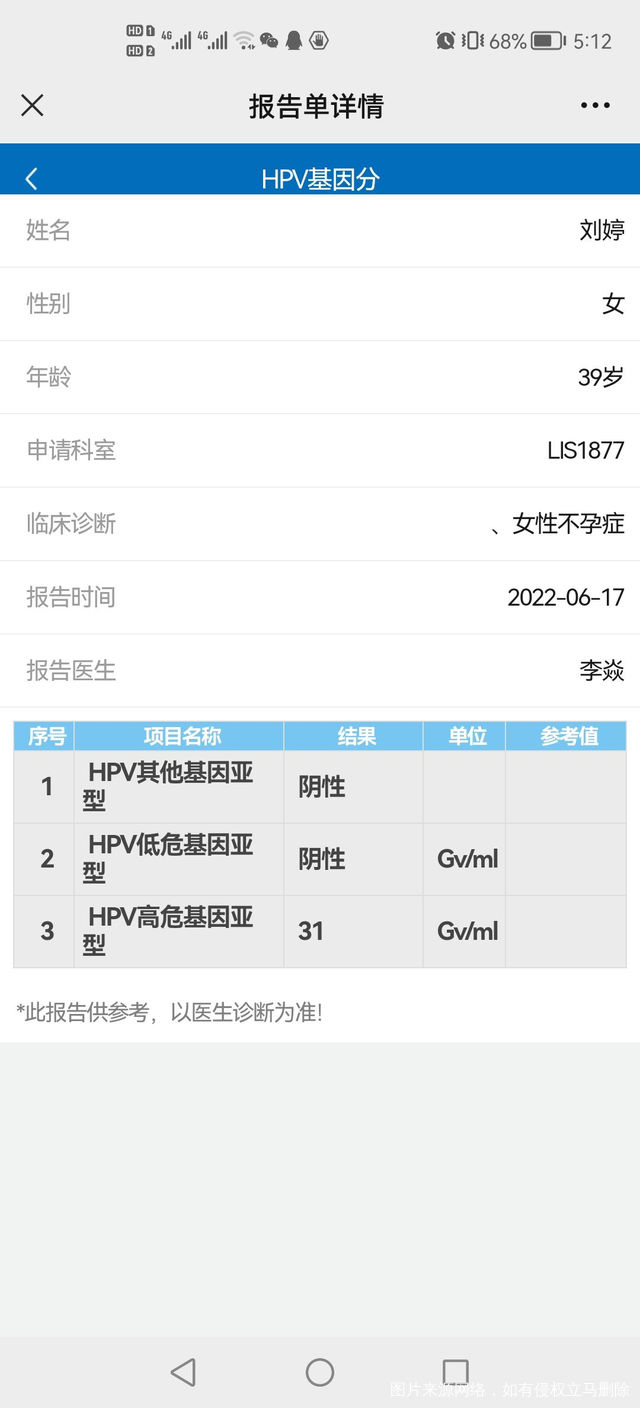Screen dimensions: 640x1408
Task: Tap the system back button
Action: point(183,1372)
